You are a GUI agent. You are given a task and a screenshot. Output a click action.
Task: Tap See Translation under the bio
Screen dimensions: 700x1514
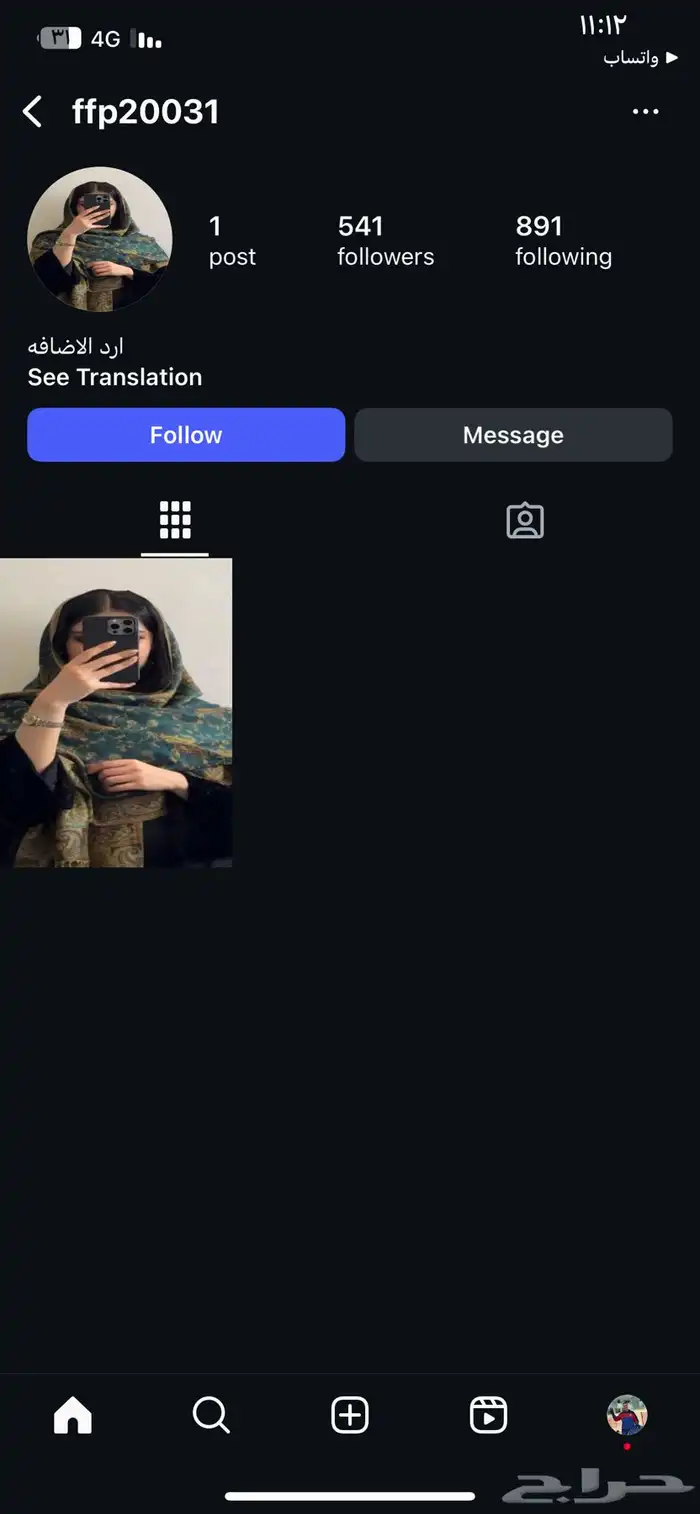[x=115, y=377]
